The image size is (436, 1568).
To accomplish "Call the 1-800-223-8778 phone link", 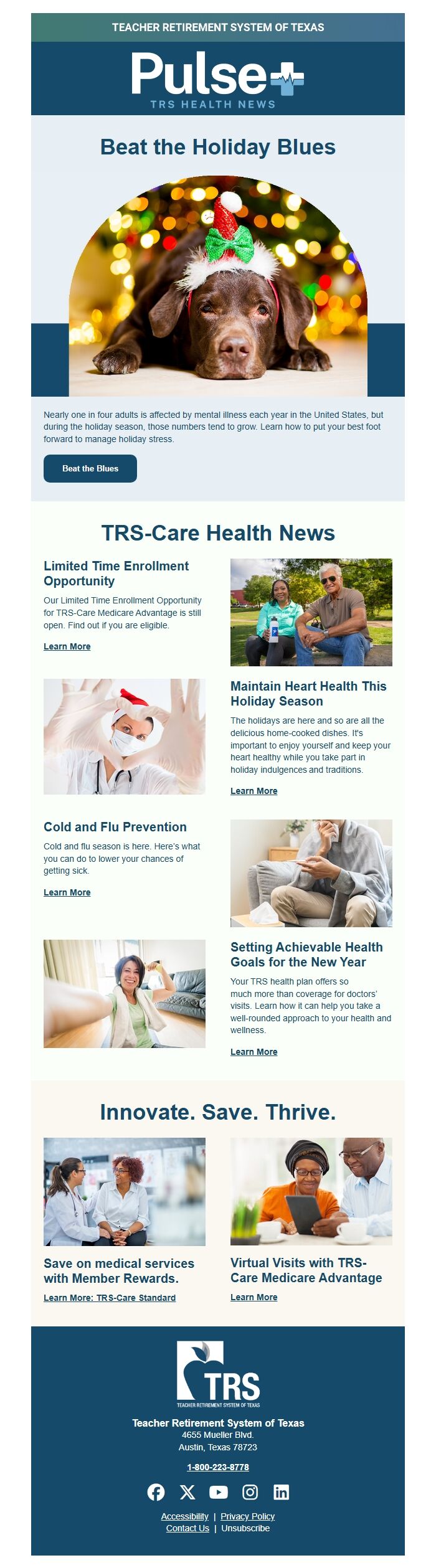I will (218, 1467).
